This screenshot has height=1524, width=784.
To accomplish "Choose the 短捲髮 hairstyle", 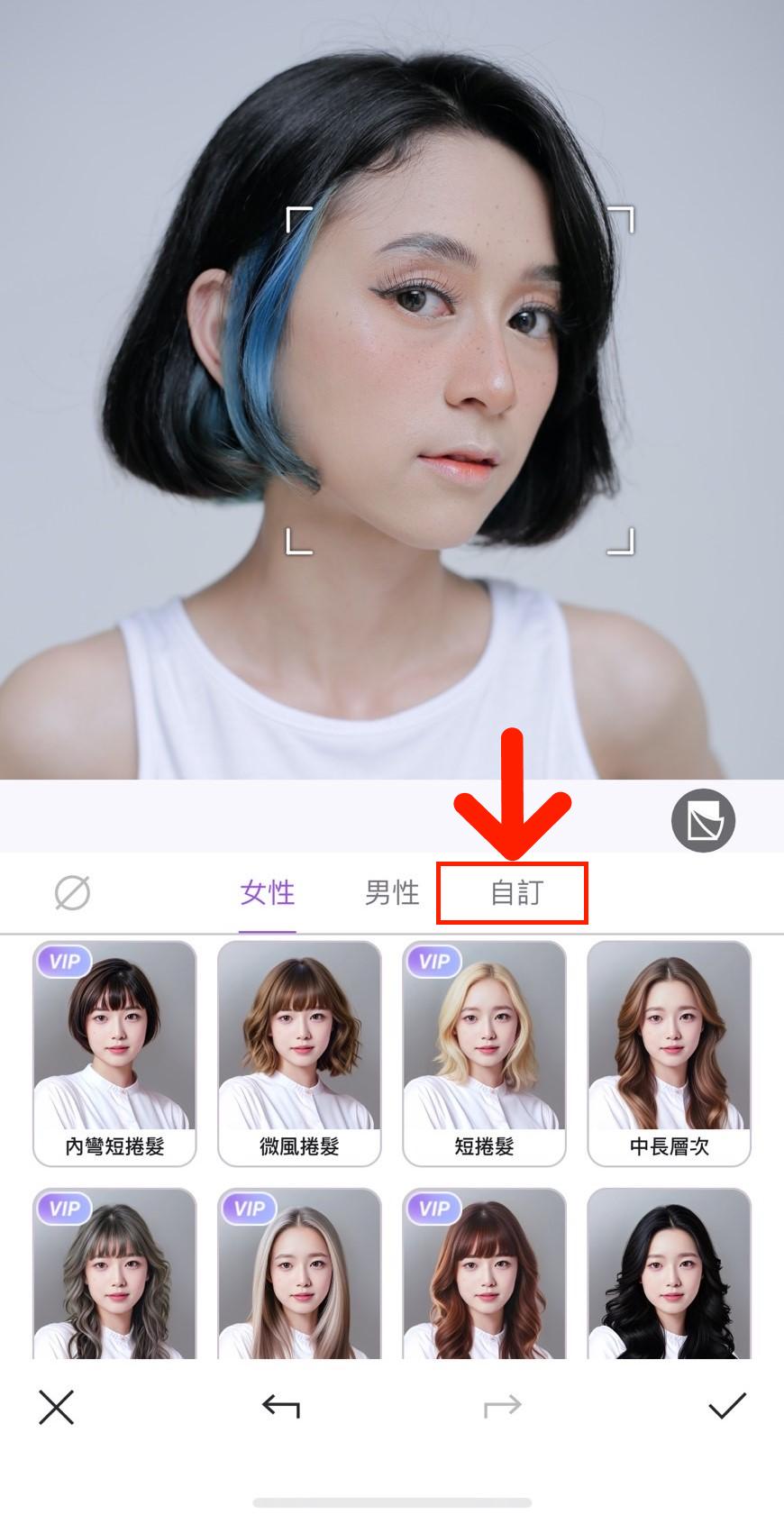I will point(484,1053).
